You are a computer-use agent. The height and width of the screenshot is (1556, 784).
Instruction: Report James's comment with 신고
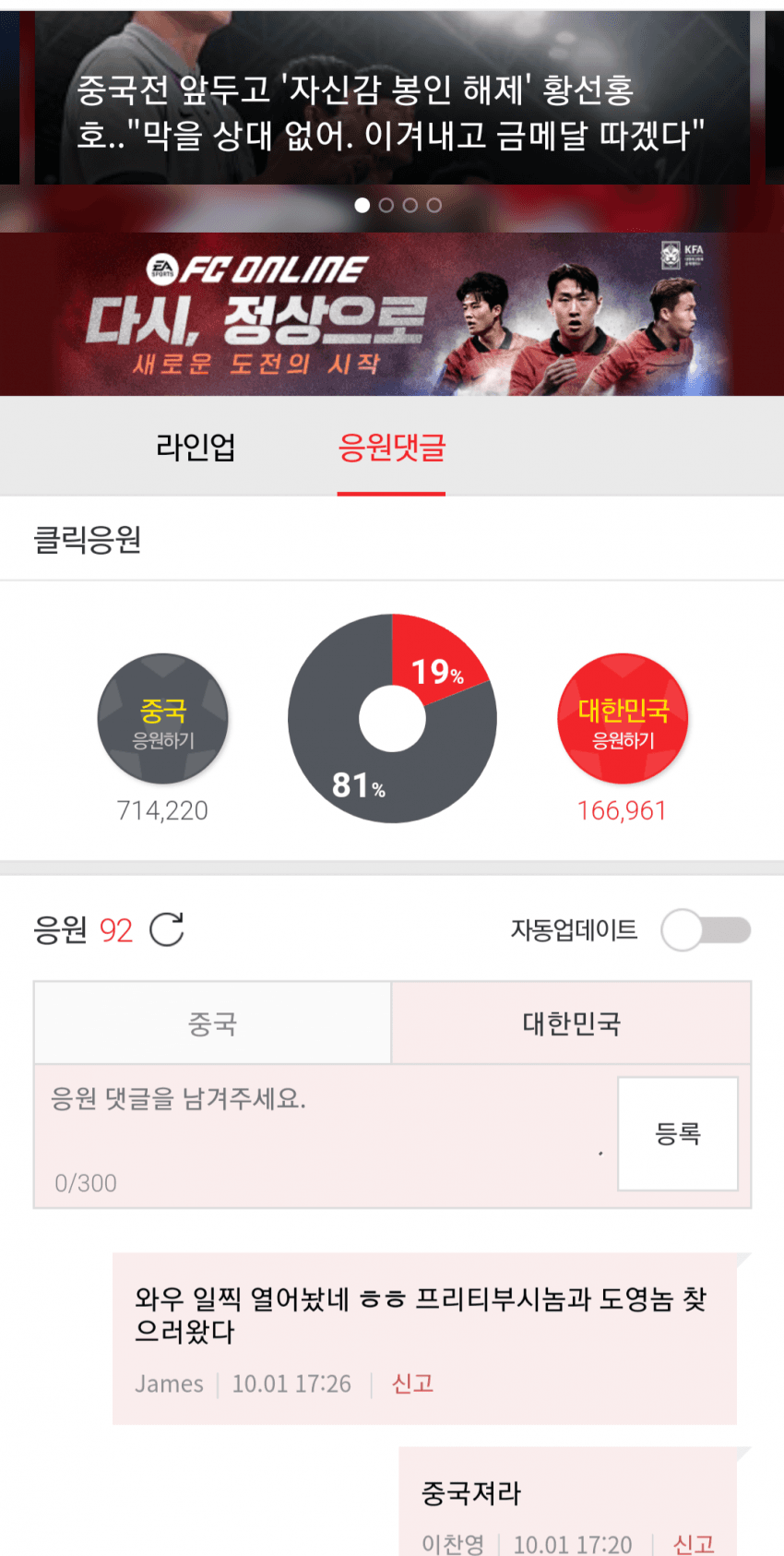[x=412, y=1383]
